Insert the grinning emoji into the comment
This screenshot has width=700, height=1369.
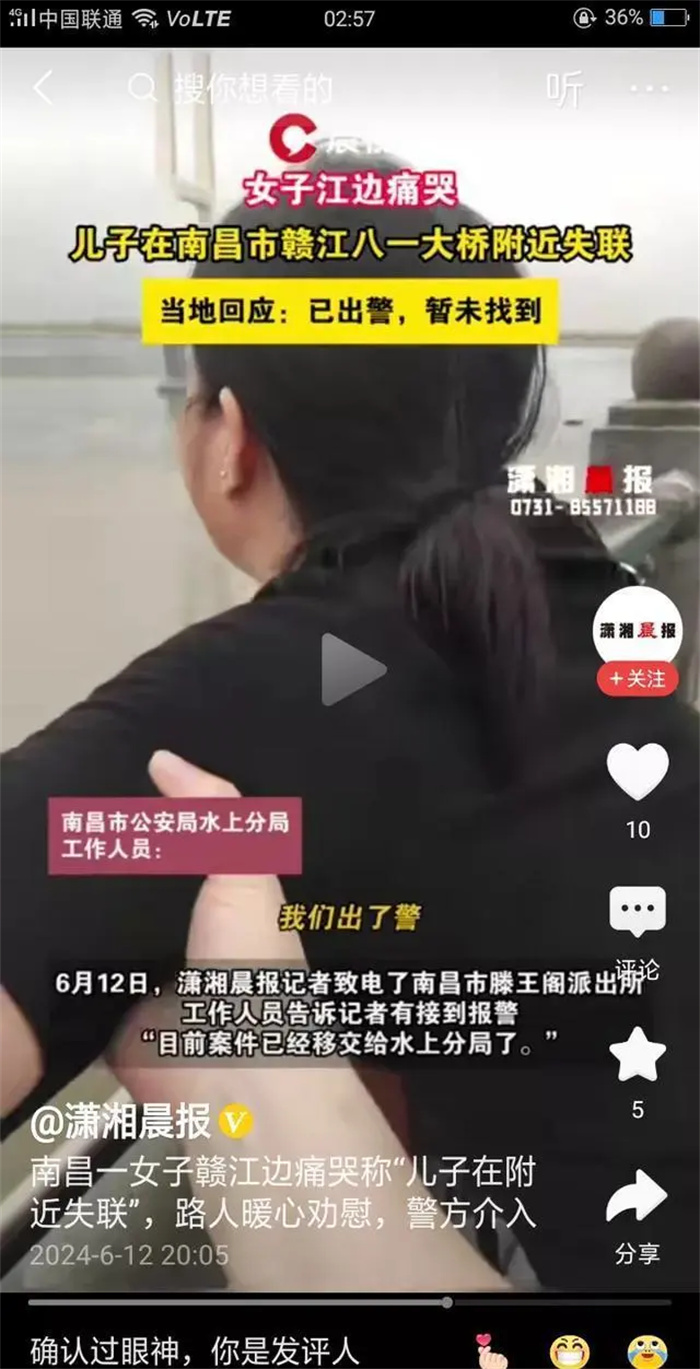pyautogui.click(x=569, y=1350)
